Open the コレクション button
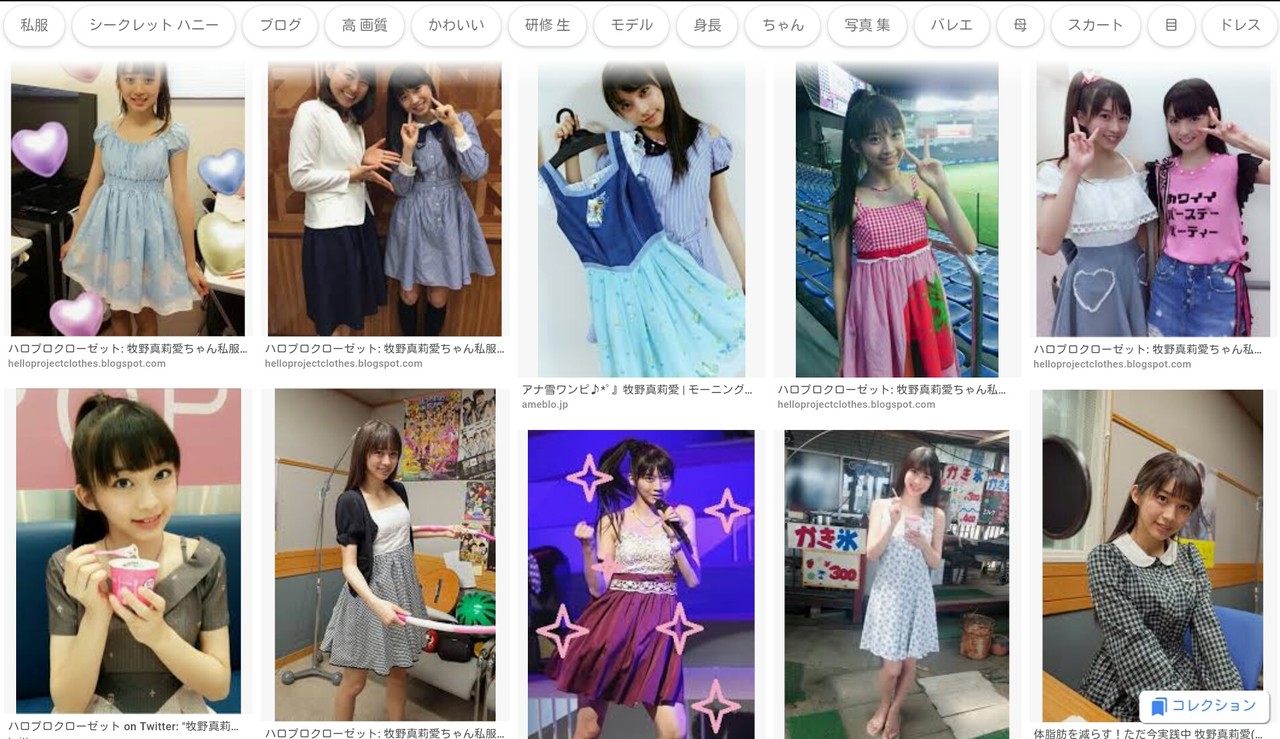Viewport: 1280px width, 739px height. pos(1203,706)
